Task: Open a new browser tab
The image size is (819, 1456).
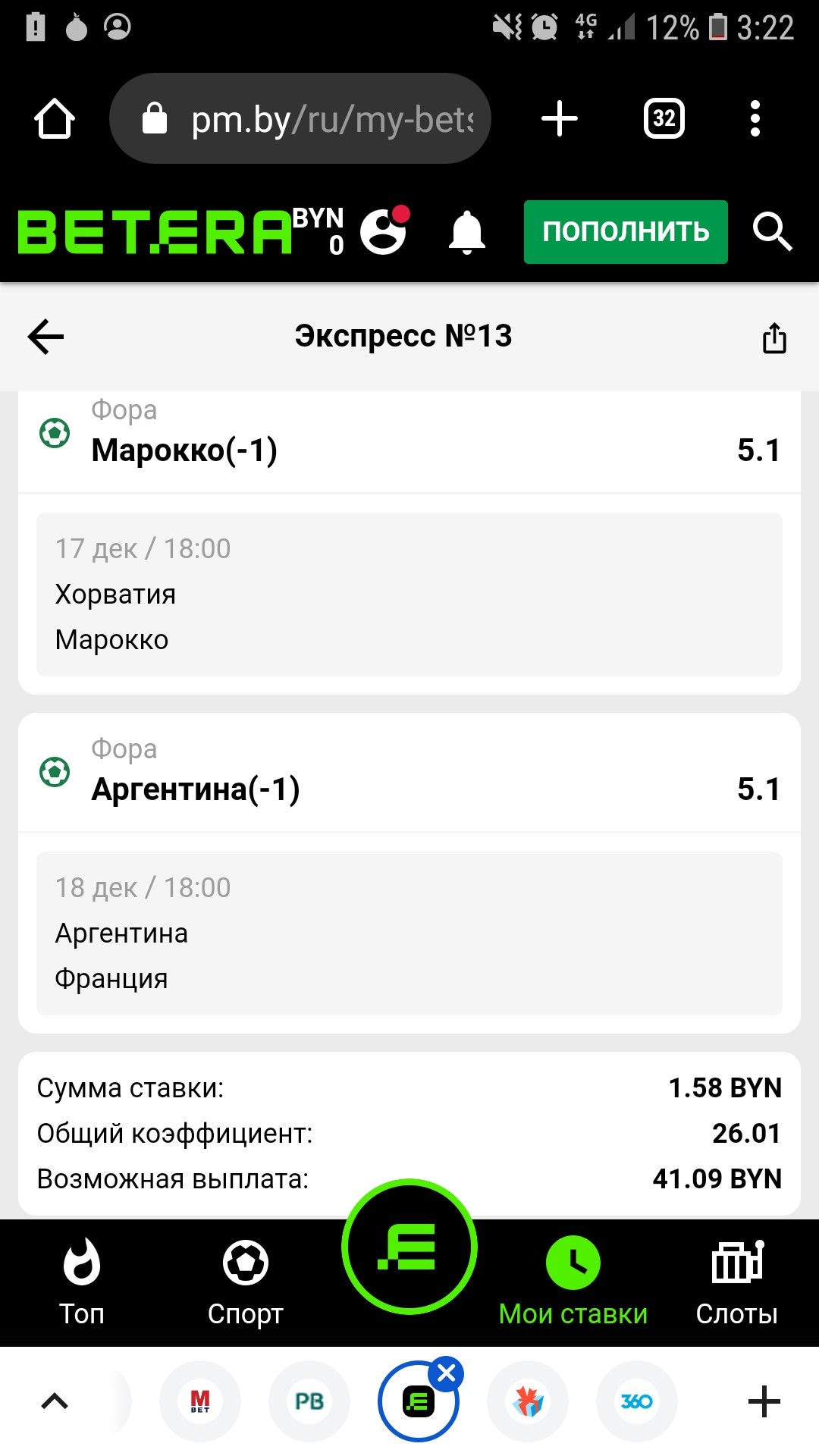Action: click(x=560, y=119)
